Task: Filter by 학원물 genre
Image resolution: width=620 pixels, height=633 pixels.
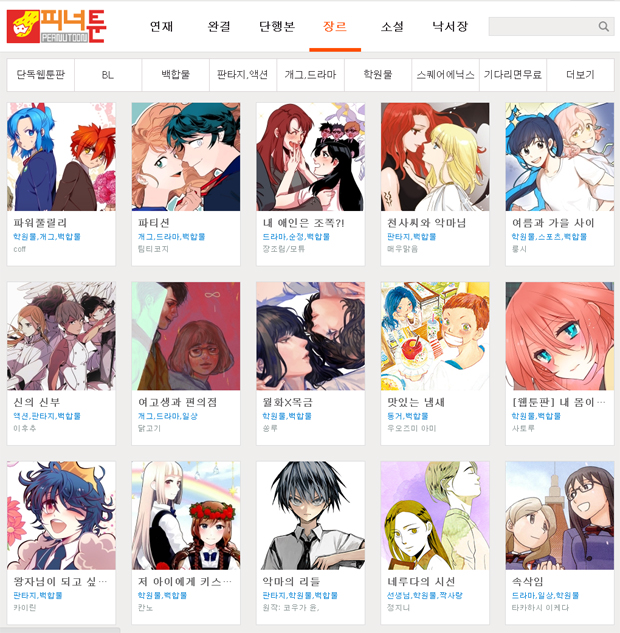Action: (378, 75)
